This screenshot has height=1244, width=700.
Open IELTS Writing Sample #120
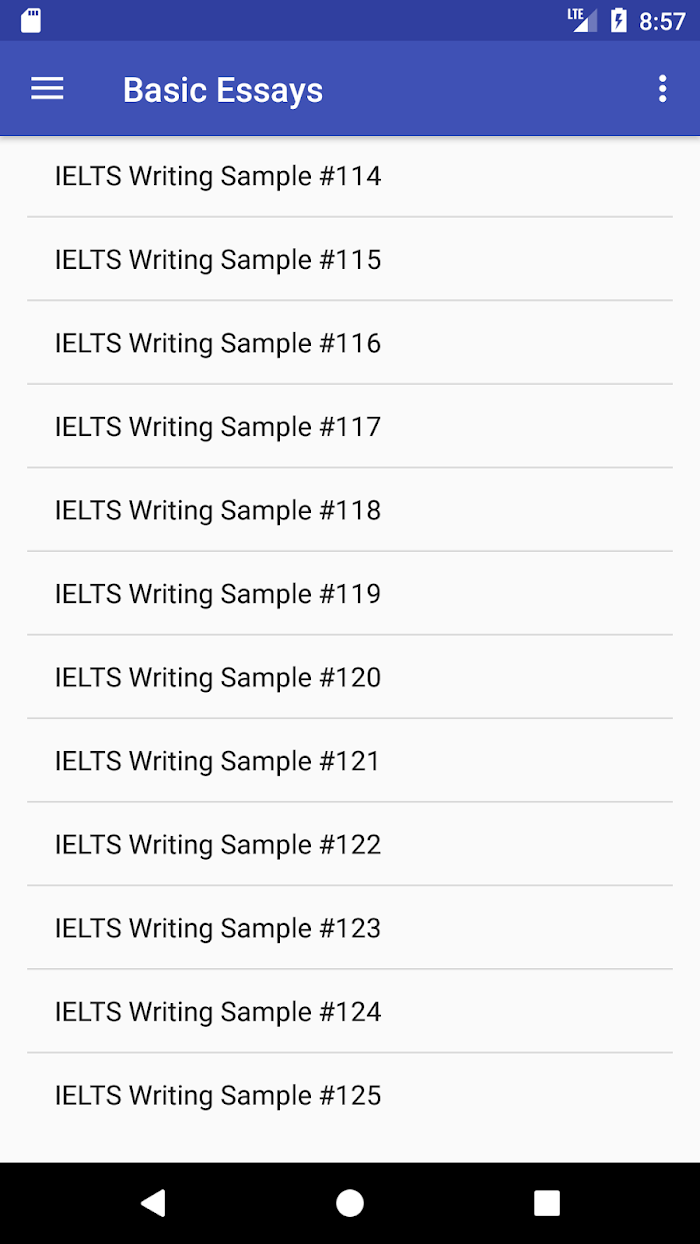tap(350, 677)
